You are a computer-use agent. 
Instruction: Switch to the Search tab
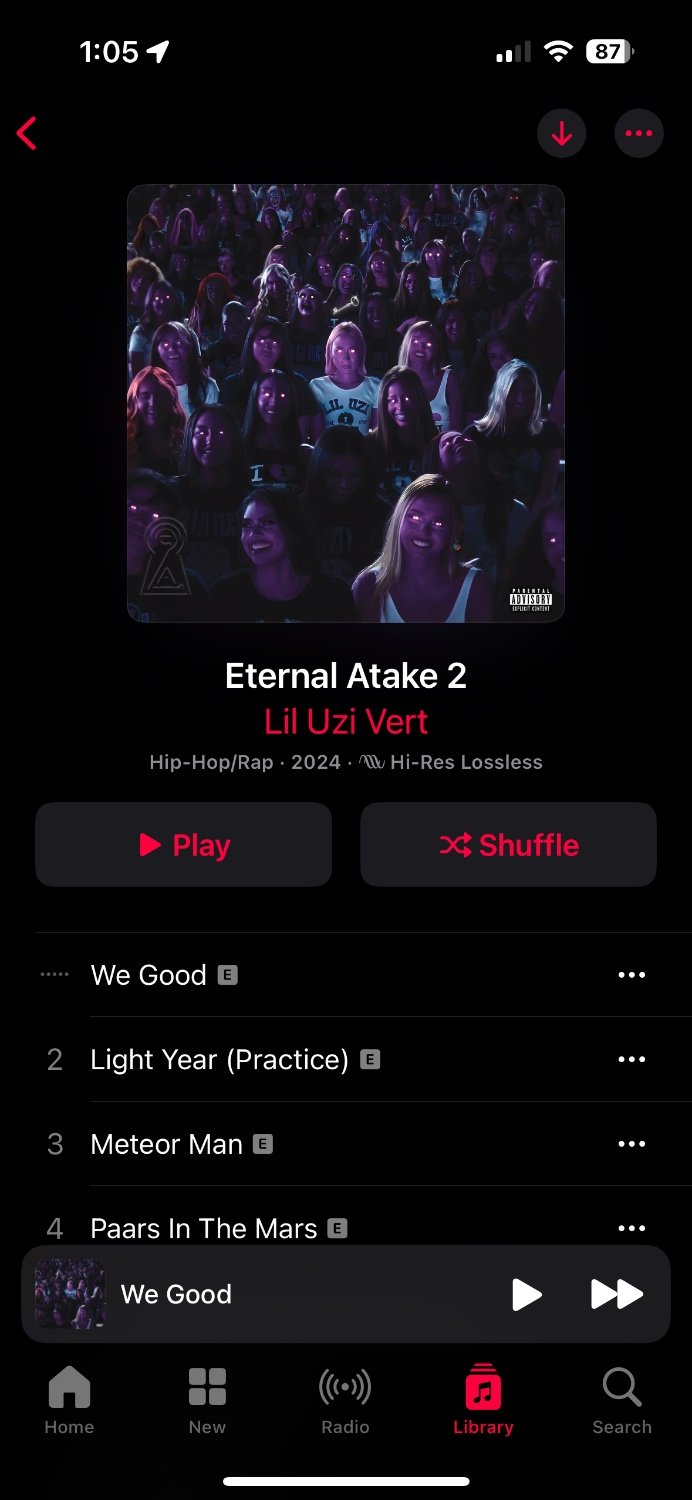tap(621, 1400)
